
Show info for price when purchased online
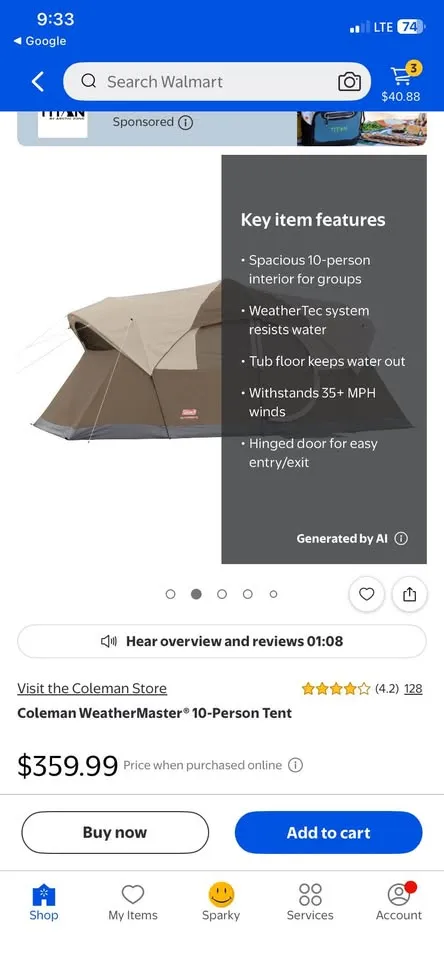point(296,765)
